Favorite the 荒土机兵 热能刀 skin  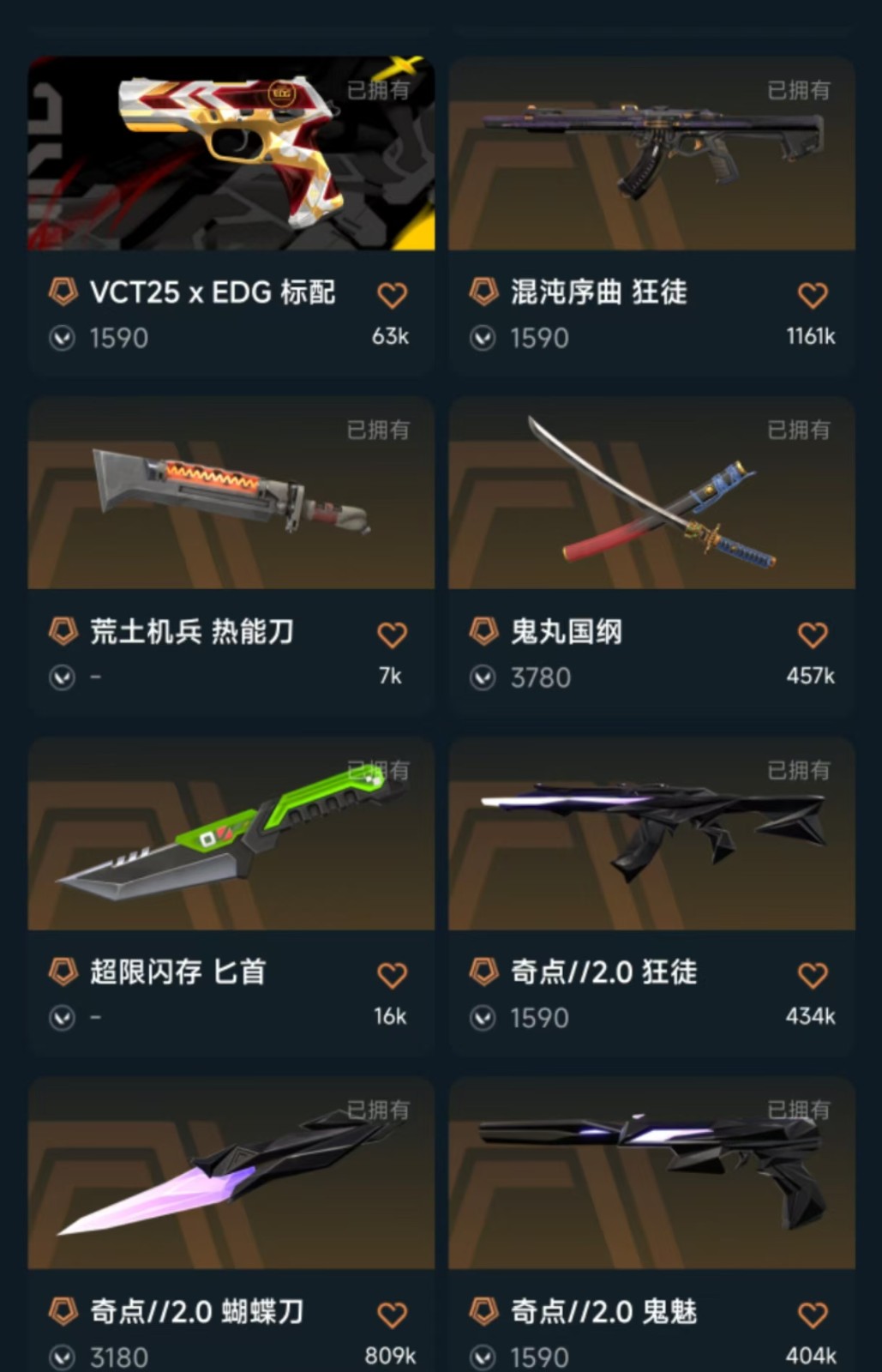[x=393, y=635]
